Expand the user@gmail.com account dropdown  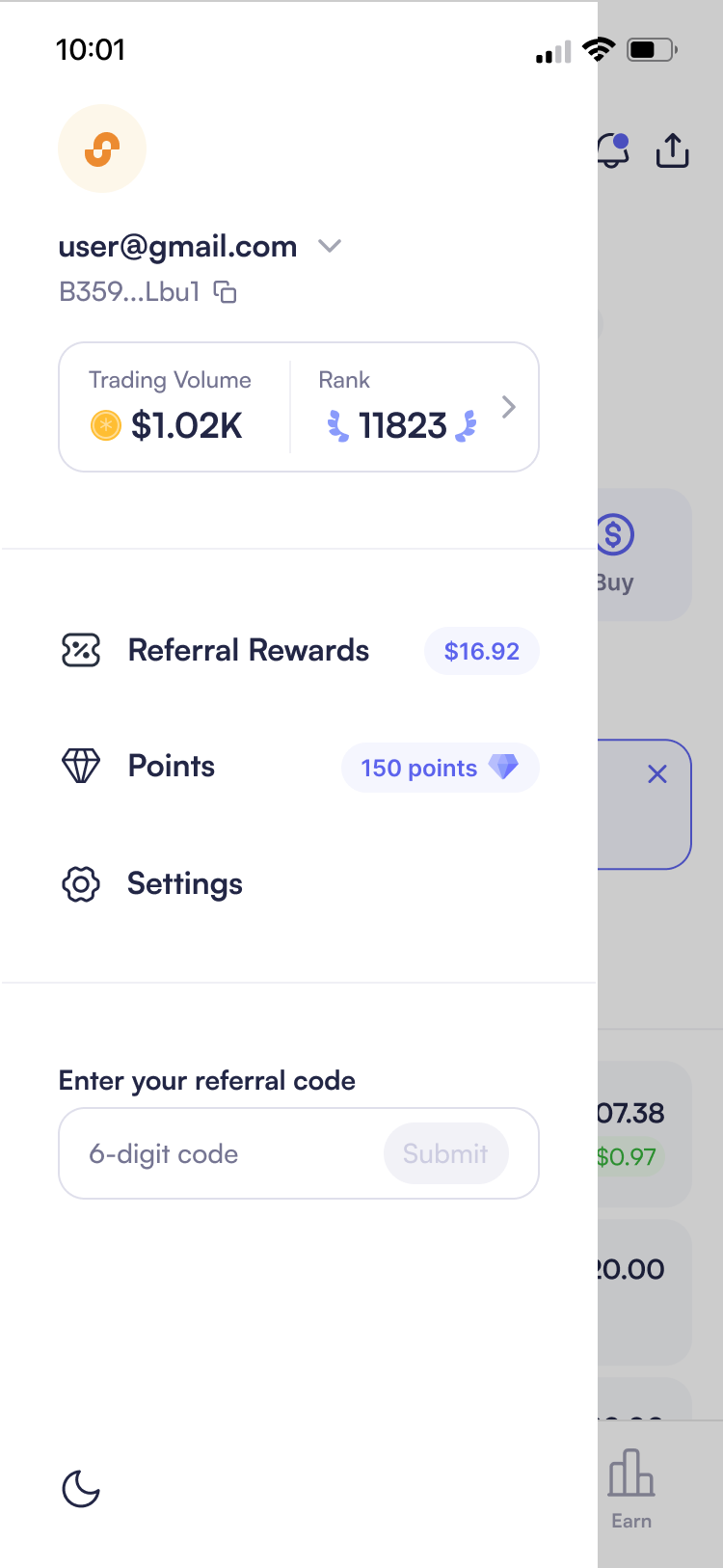pyautogui.click(x=330, y=246)
